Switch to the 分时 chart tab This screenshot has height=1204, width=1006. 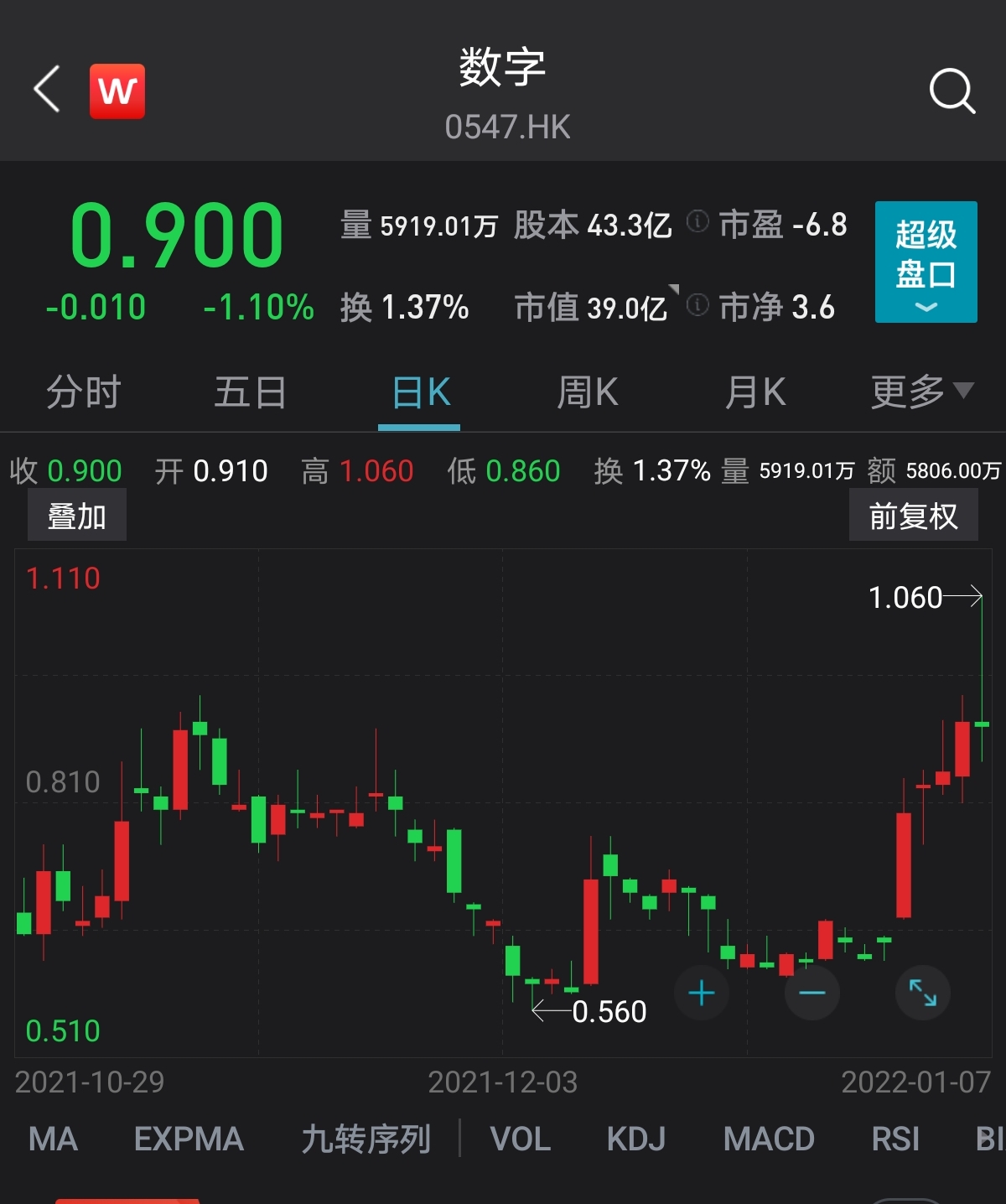(83, 392)
